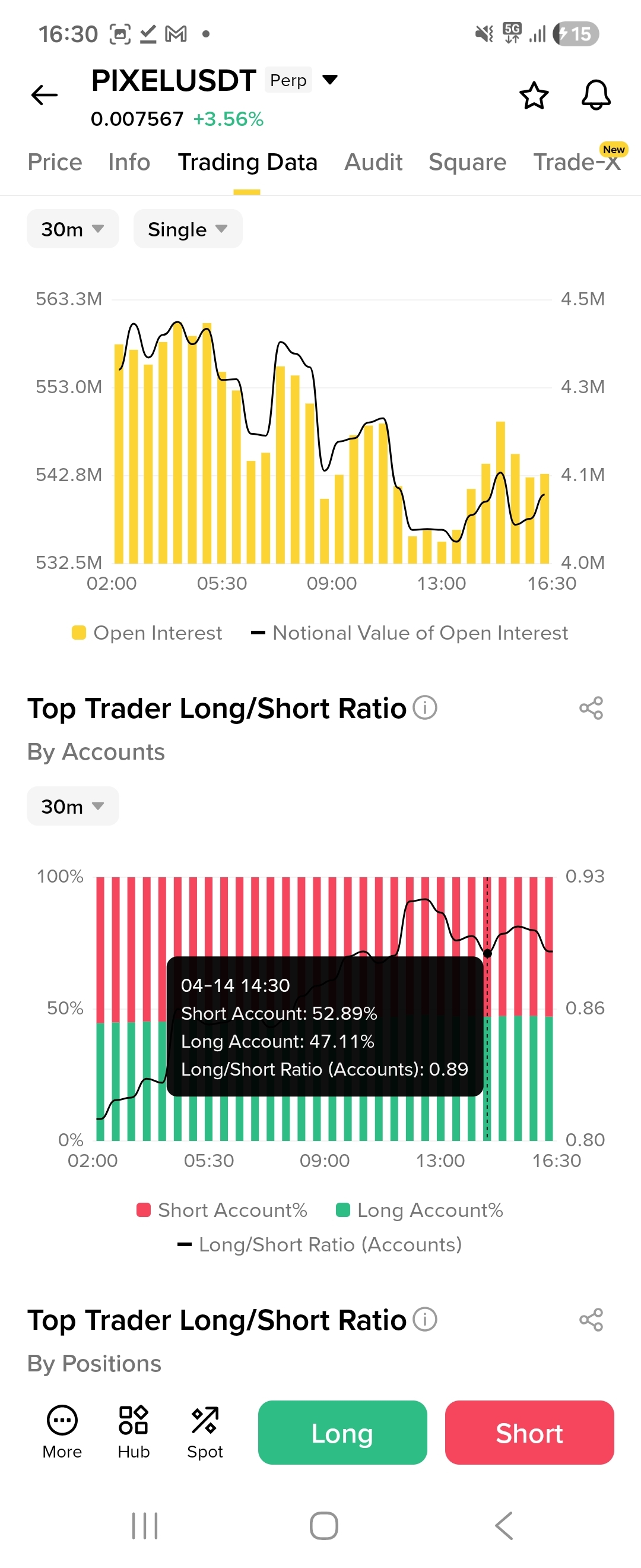Image resolution: width=641 pixels, height=1568 pixels.
Task: Tap the green Long button
Action: (342, 1432)
